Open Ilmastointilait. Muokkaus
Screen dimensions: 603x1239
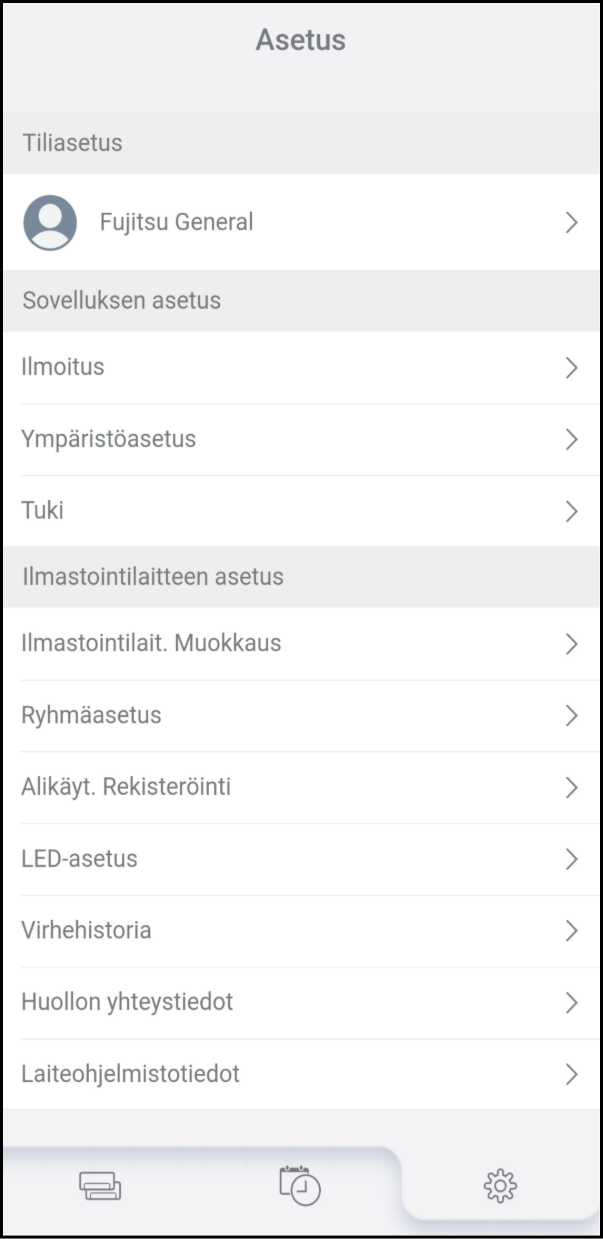pyautogui.click(x=301, y=644)
